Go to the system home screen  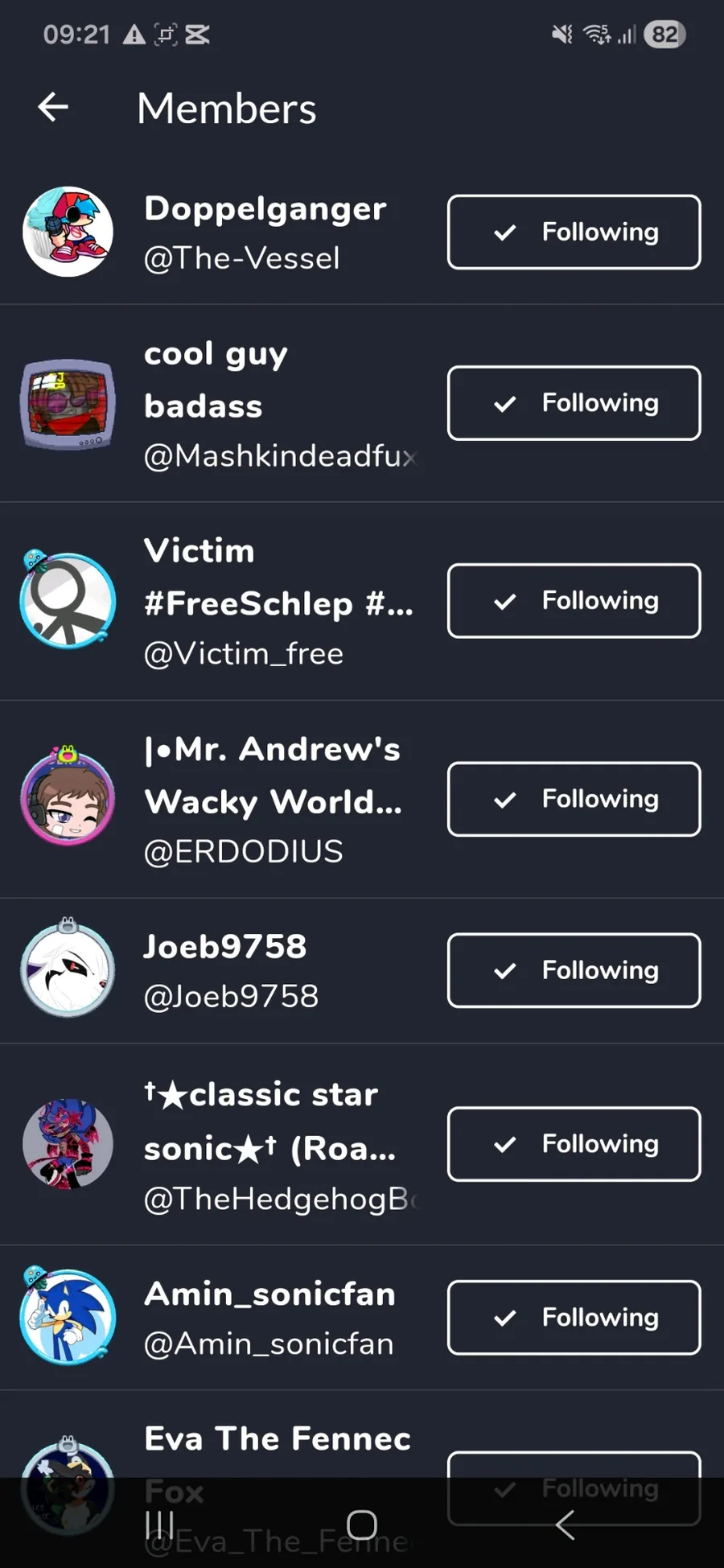362,1524
